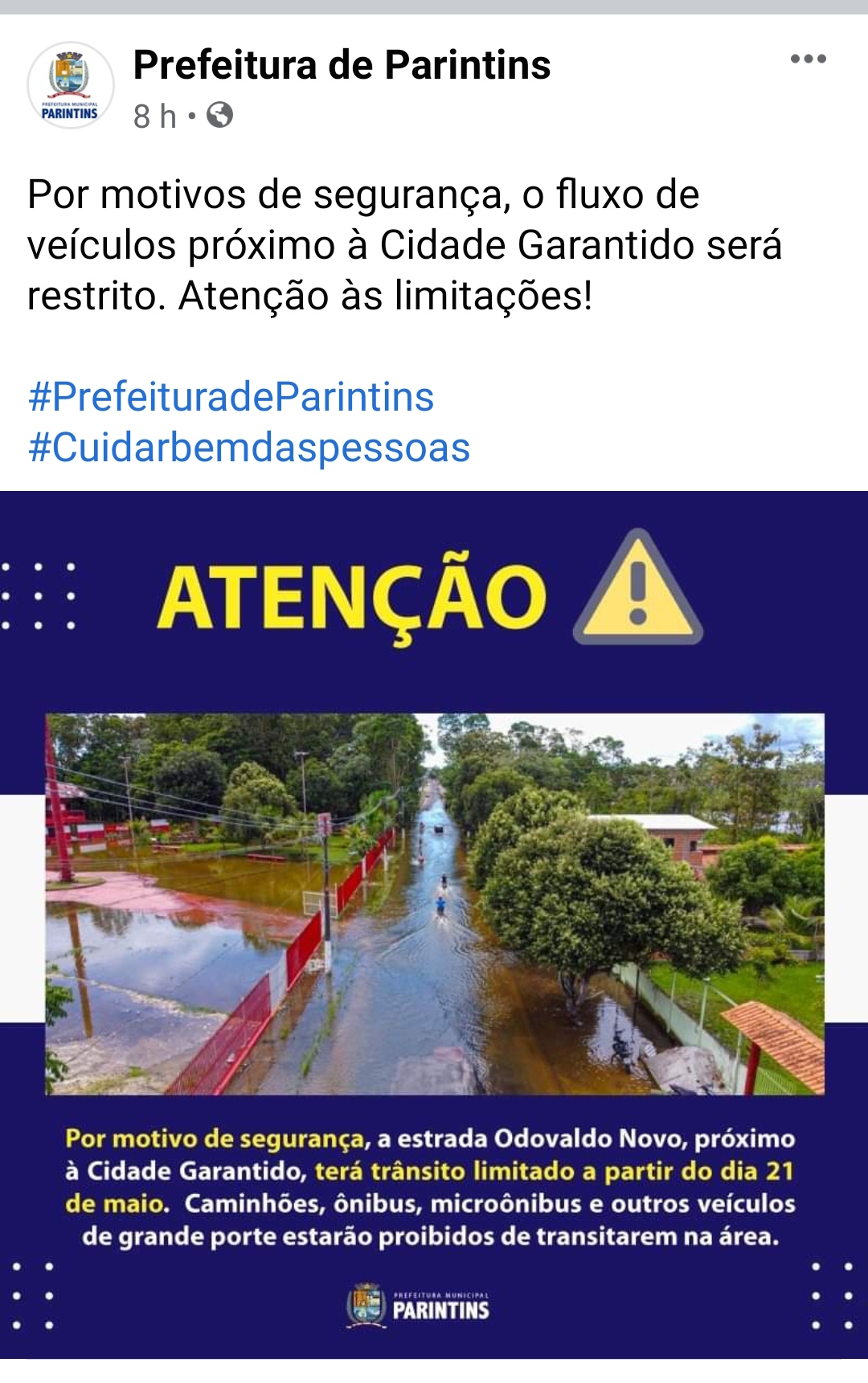Open Prefeitura de Parintins profile picture
This screenshot has height=1383, width=868.
coord(71,85)
